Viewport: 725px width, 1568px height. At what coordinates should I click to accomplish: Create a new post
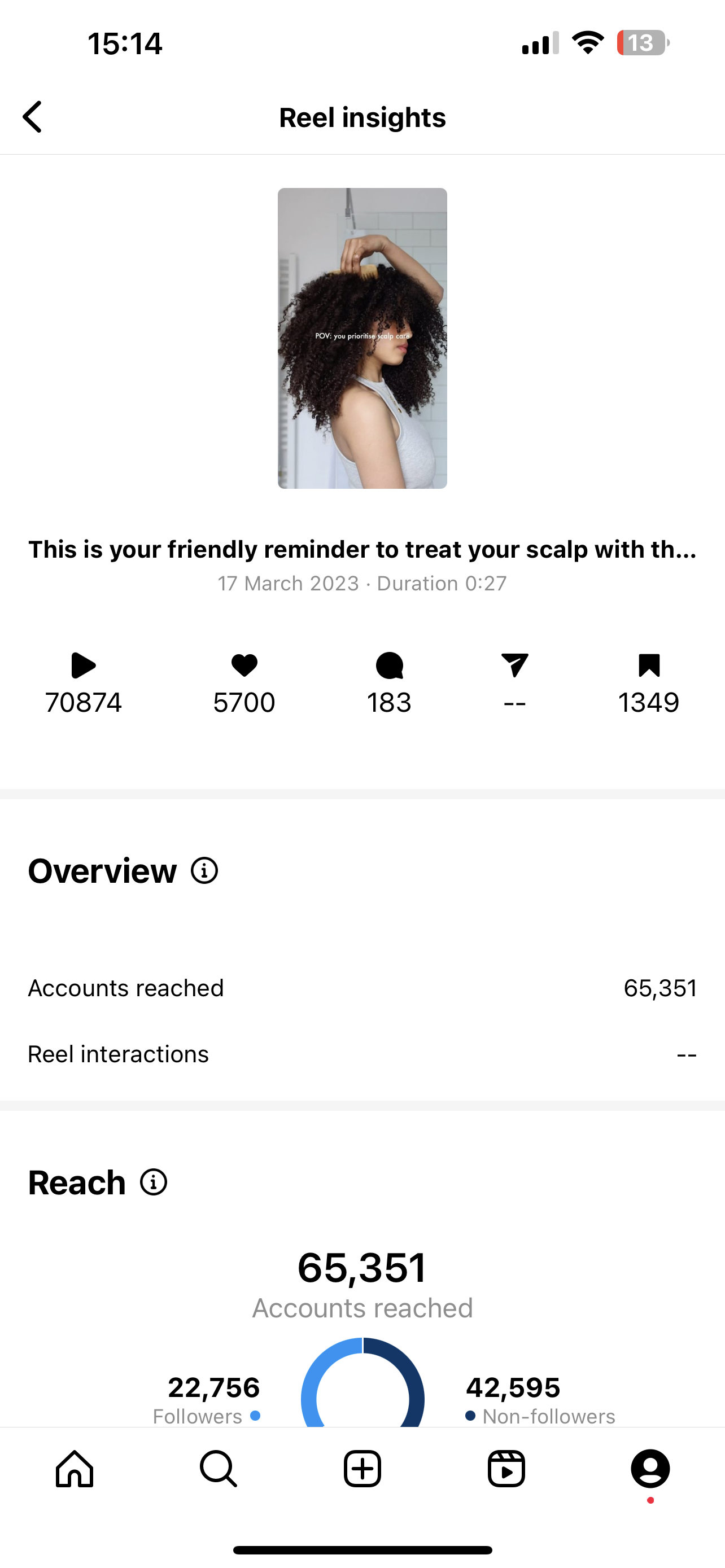[362, 1468]
